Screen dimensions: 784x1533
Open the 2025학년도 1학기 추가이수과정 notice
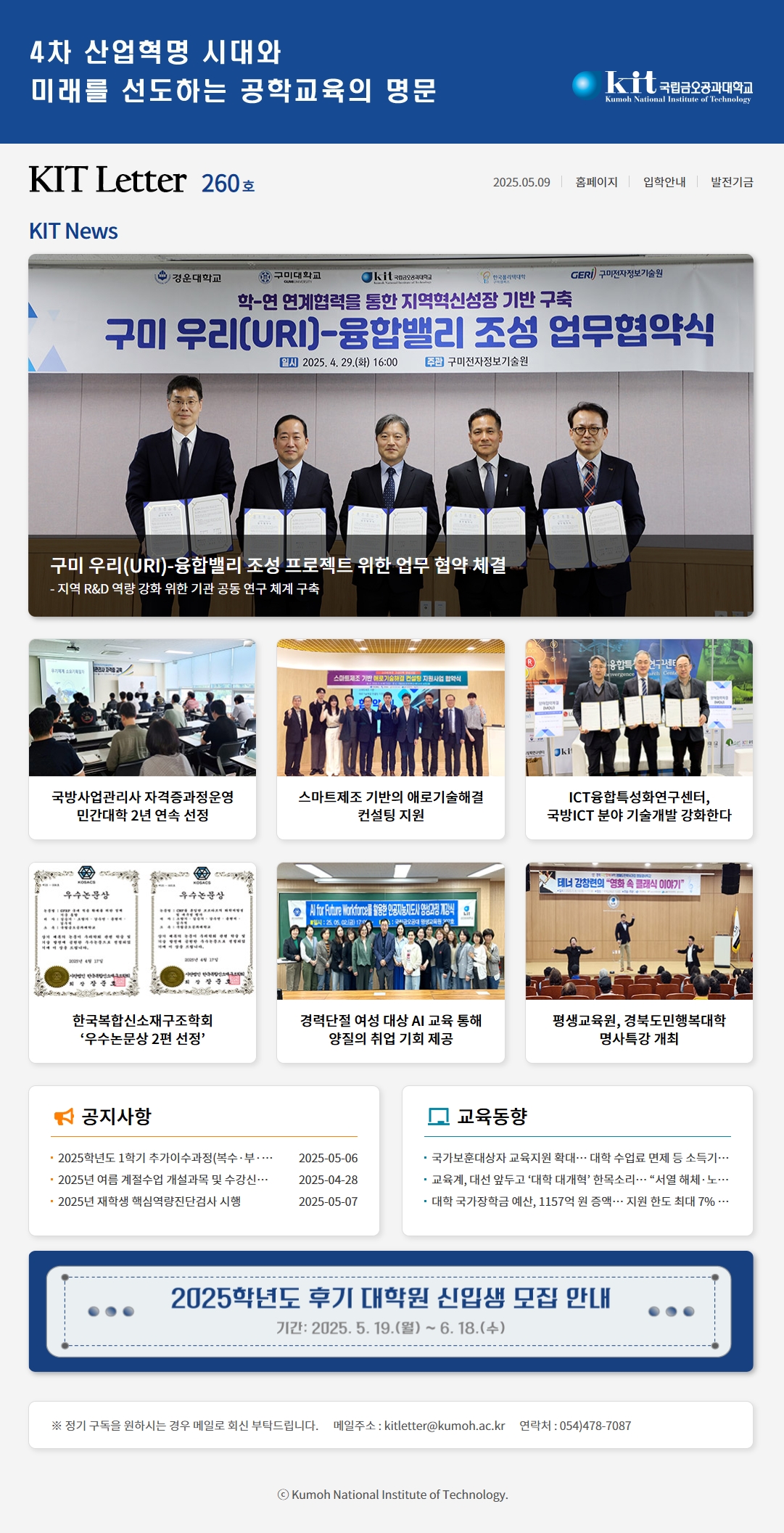click(x=165, y=1158)
